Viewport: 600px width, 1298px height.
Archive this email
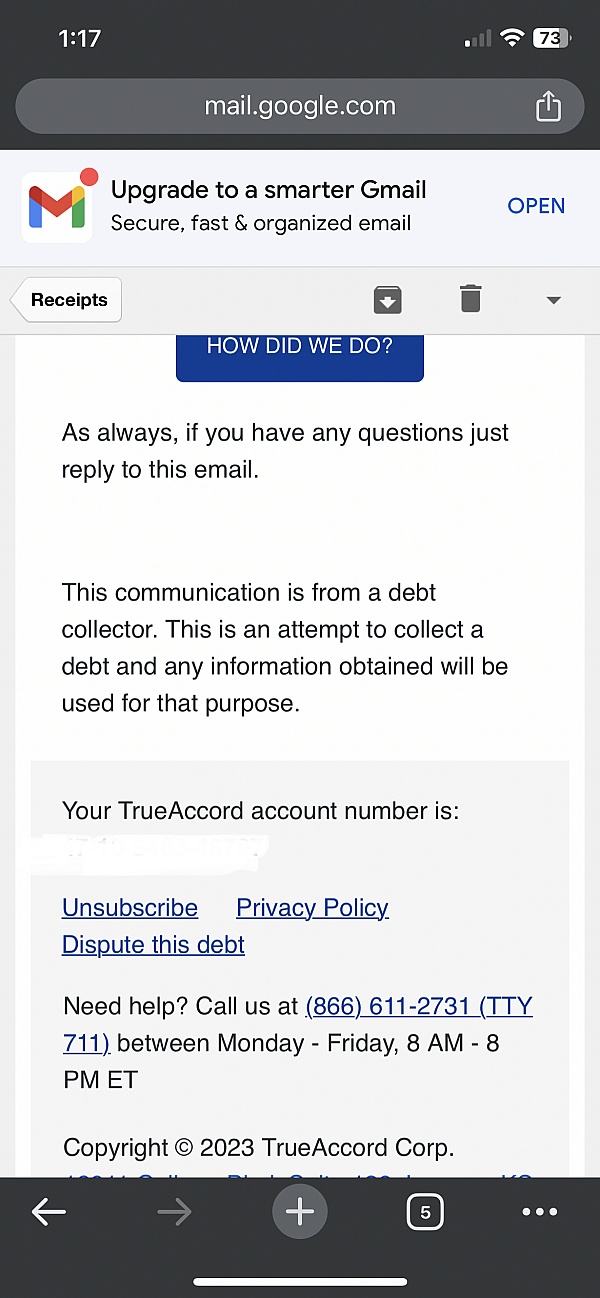(387, 299)
